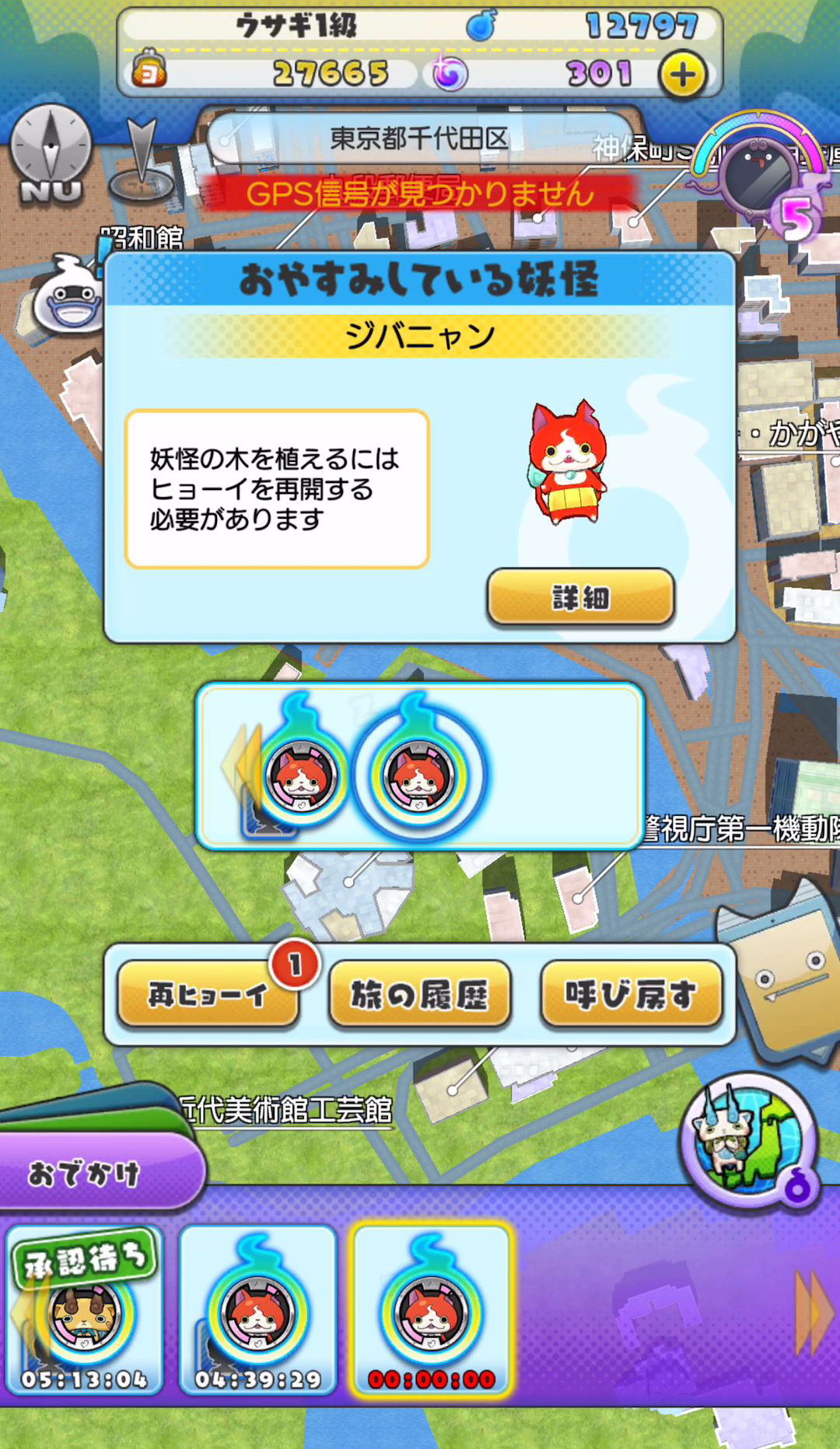Select the yokai slot with timer 05:13:04
840x1449 pixels.
click(x=85, y=1311)
